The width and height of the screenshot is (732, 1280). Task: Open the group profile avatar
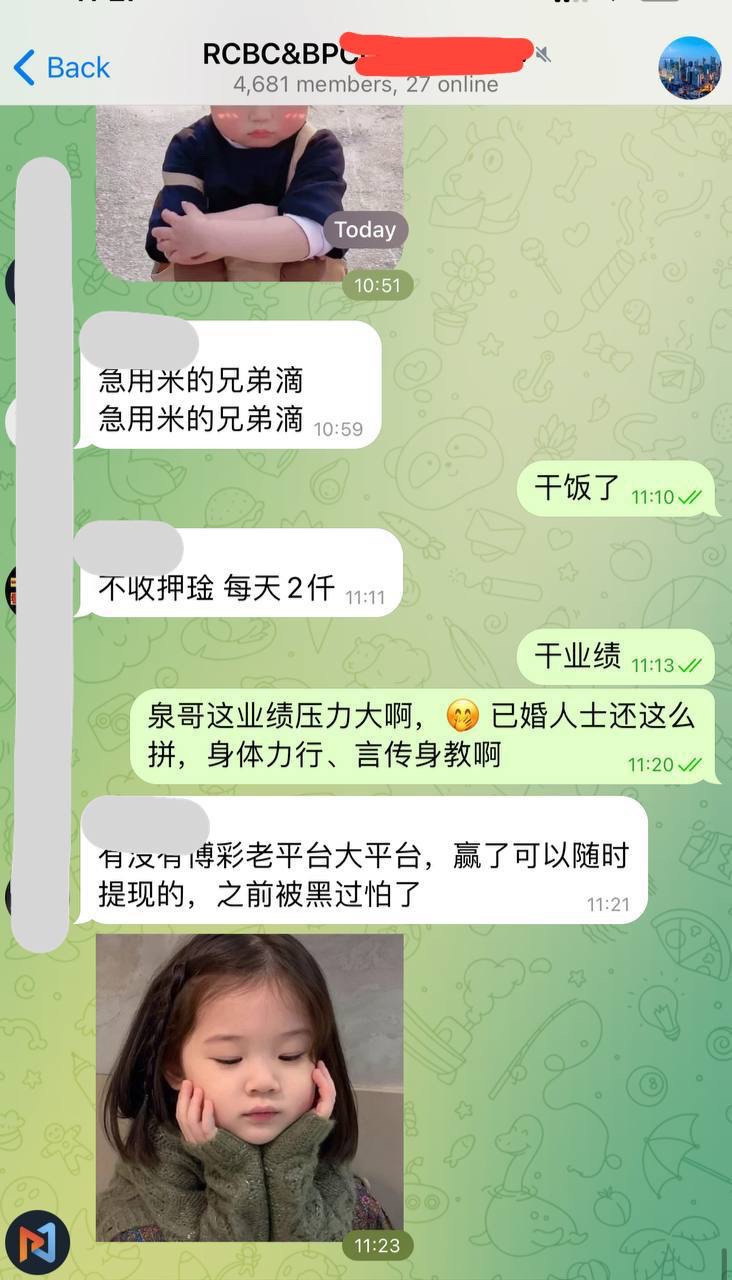pos(689,67)
